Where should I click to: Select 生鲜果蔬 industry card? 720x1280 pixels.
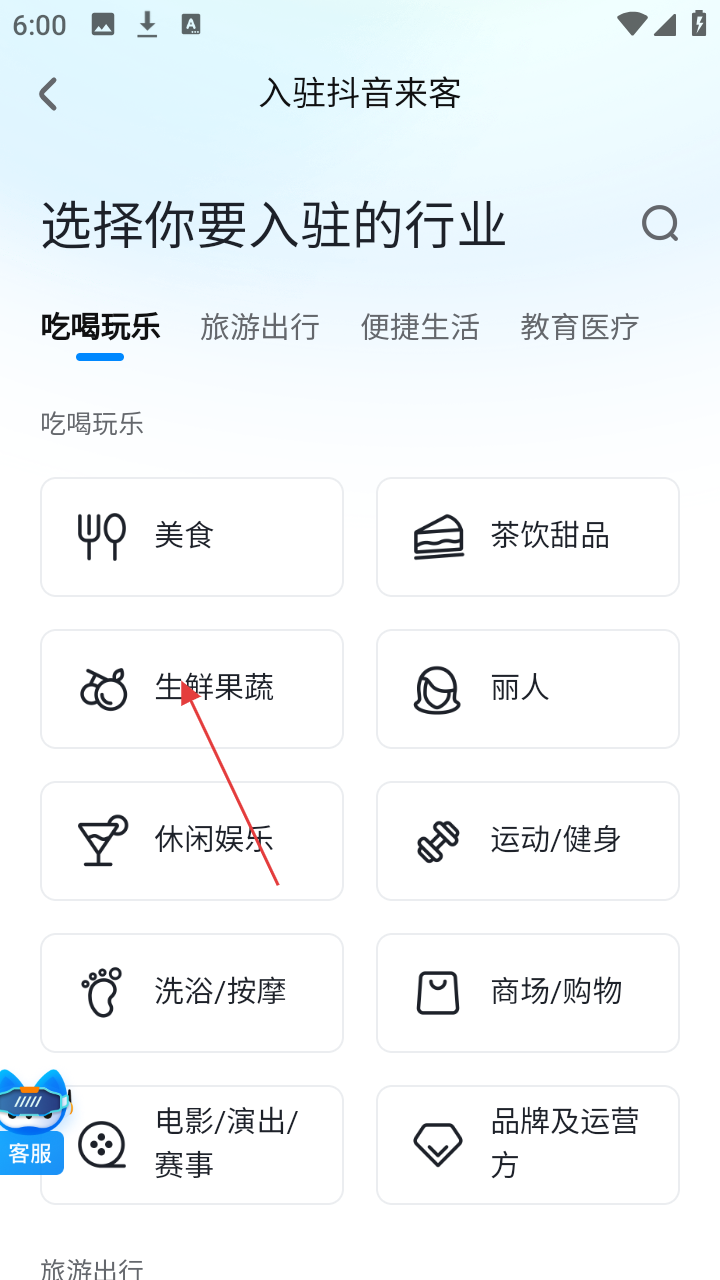coord(192,689)
